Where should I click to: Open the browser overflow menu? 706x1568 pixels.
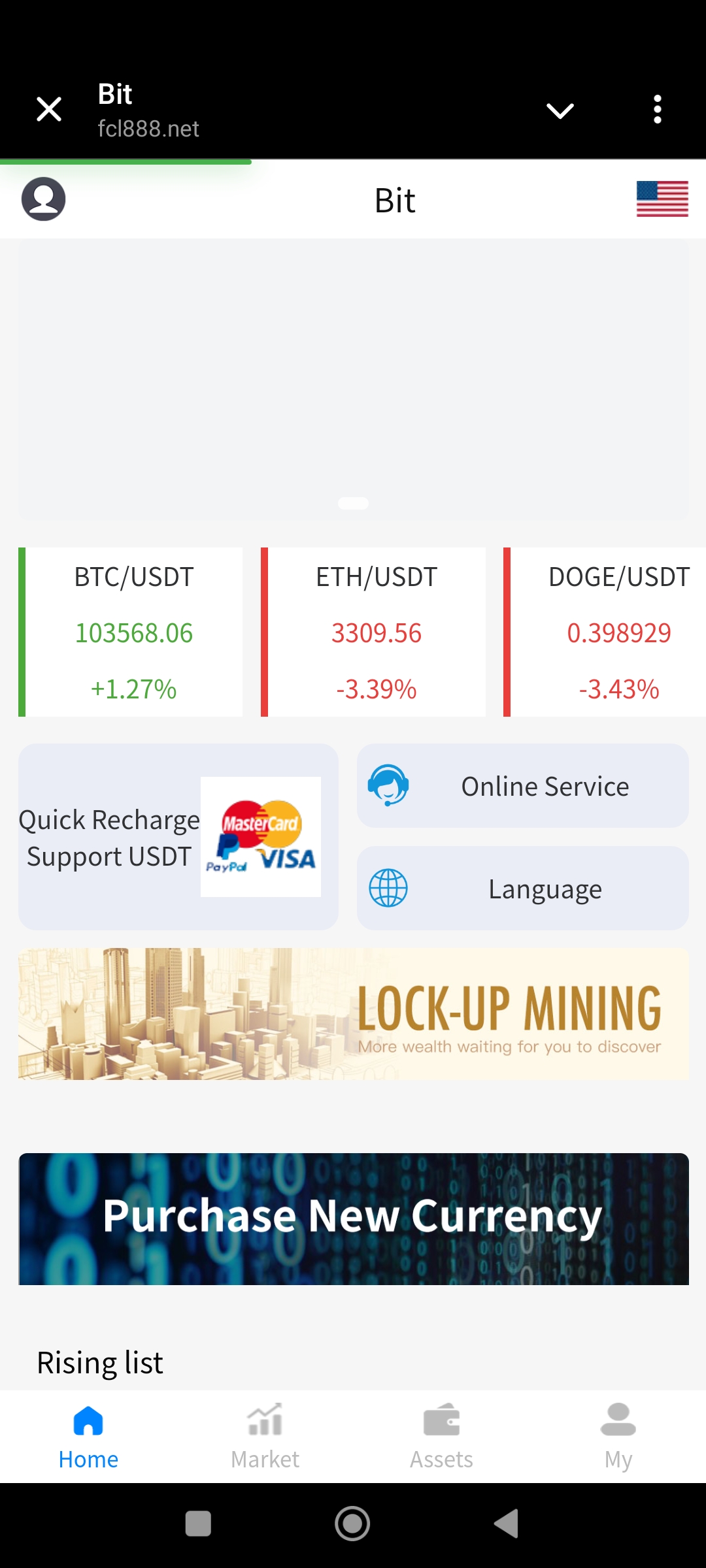tap(658, 109)
